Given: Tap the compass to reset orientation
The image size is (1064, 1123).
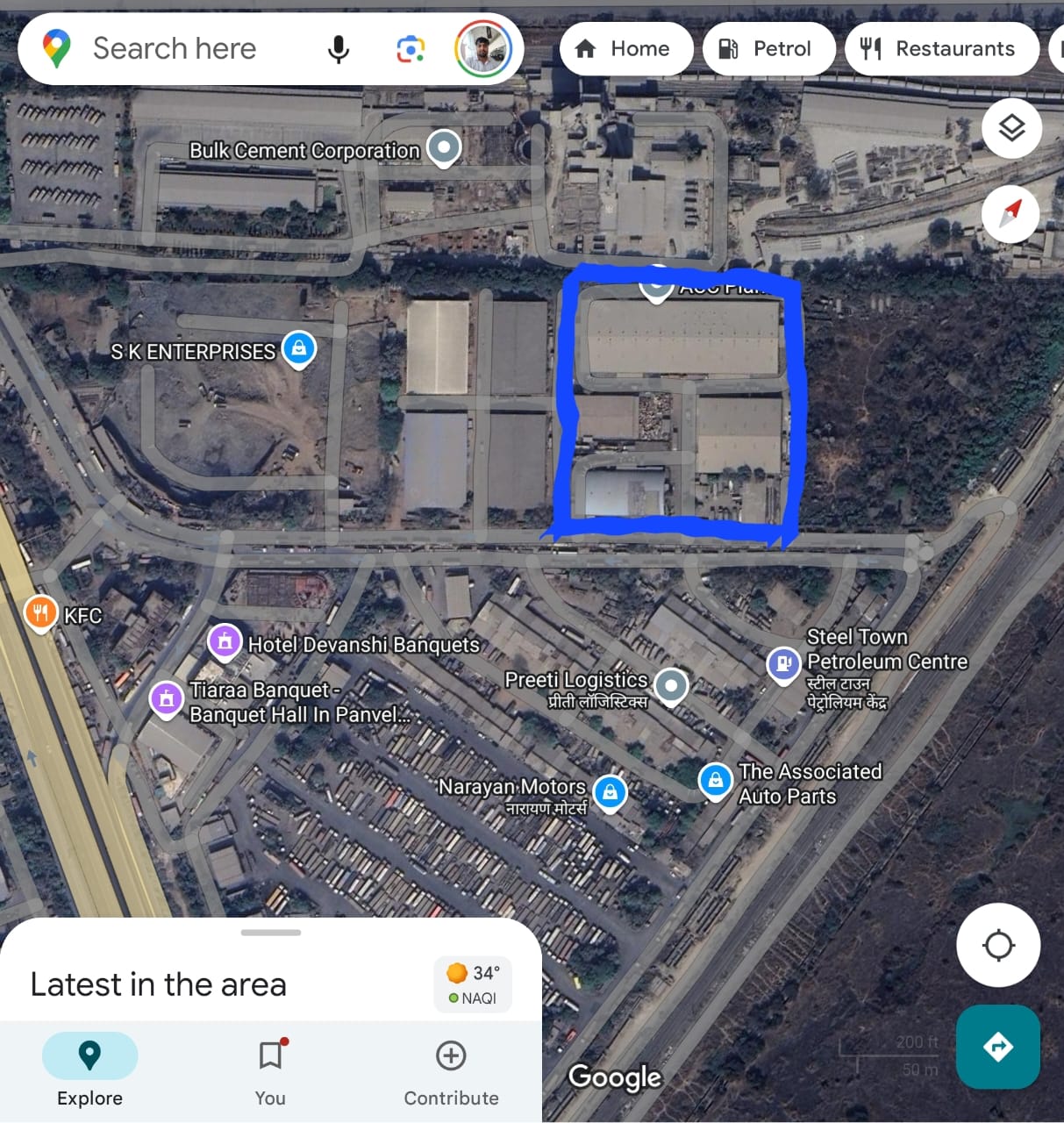Looking at the screenshot, I should (x=1011, y=213).
